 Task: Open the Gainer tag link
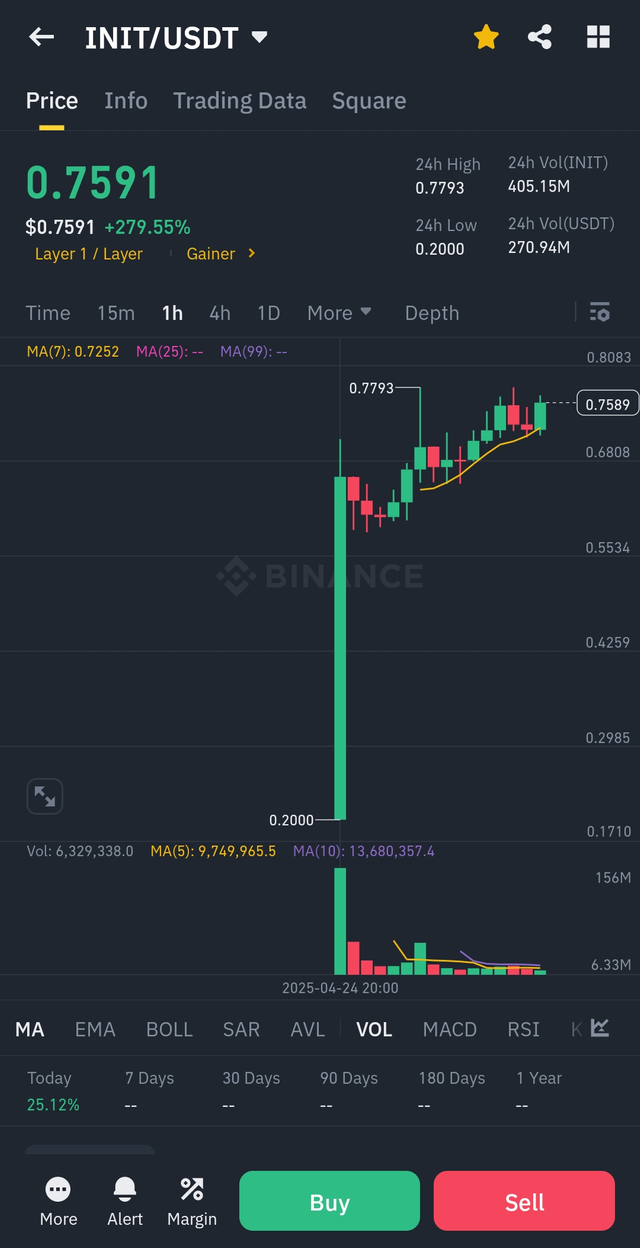pyautogui.click(x=220, y=254)
